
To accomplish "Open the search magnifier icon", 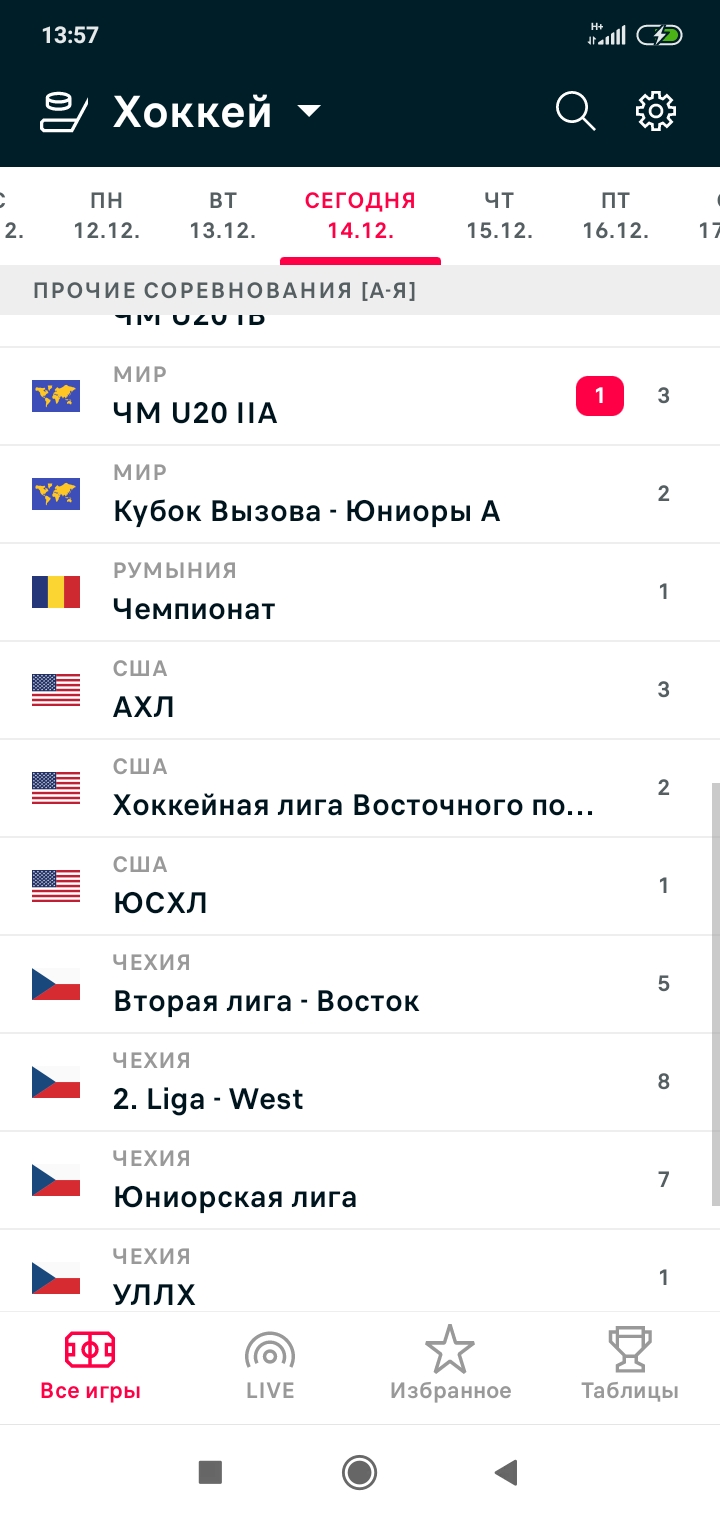I will (575, 111).
